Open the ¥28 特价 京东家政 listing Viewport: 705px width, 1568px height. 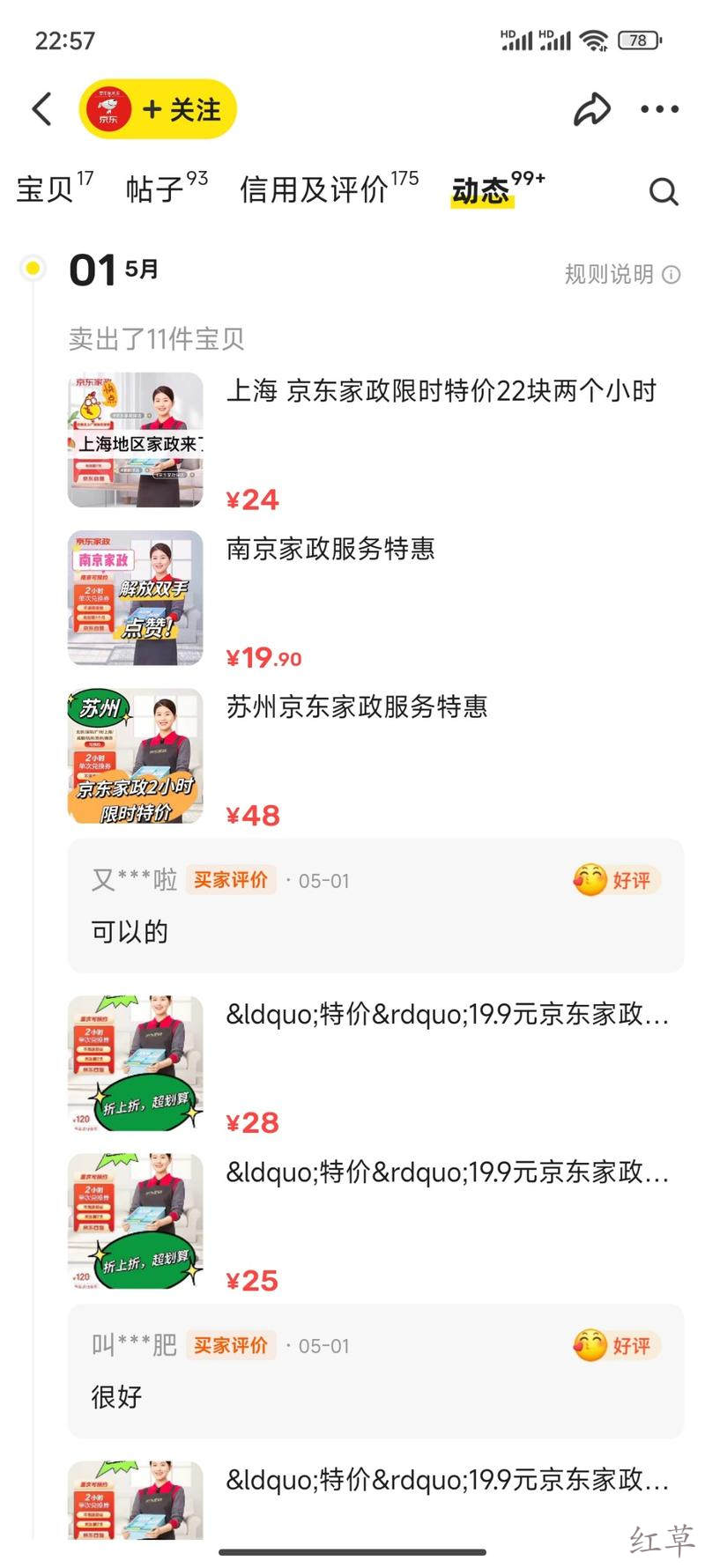tap(447, 1015)
